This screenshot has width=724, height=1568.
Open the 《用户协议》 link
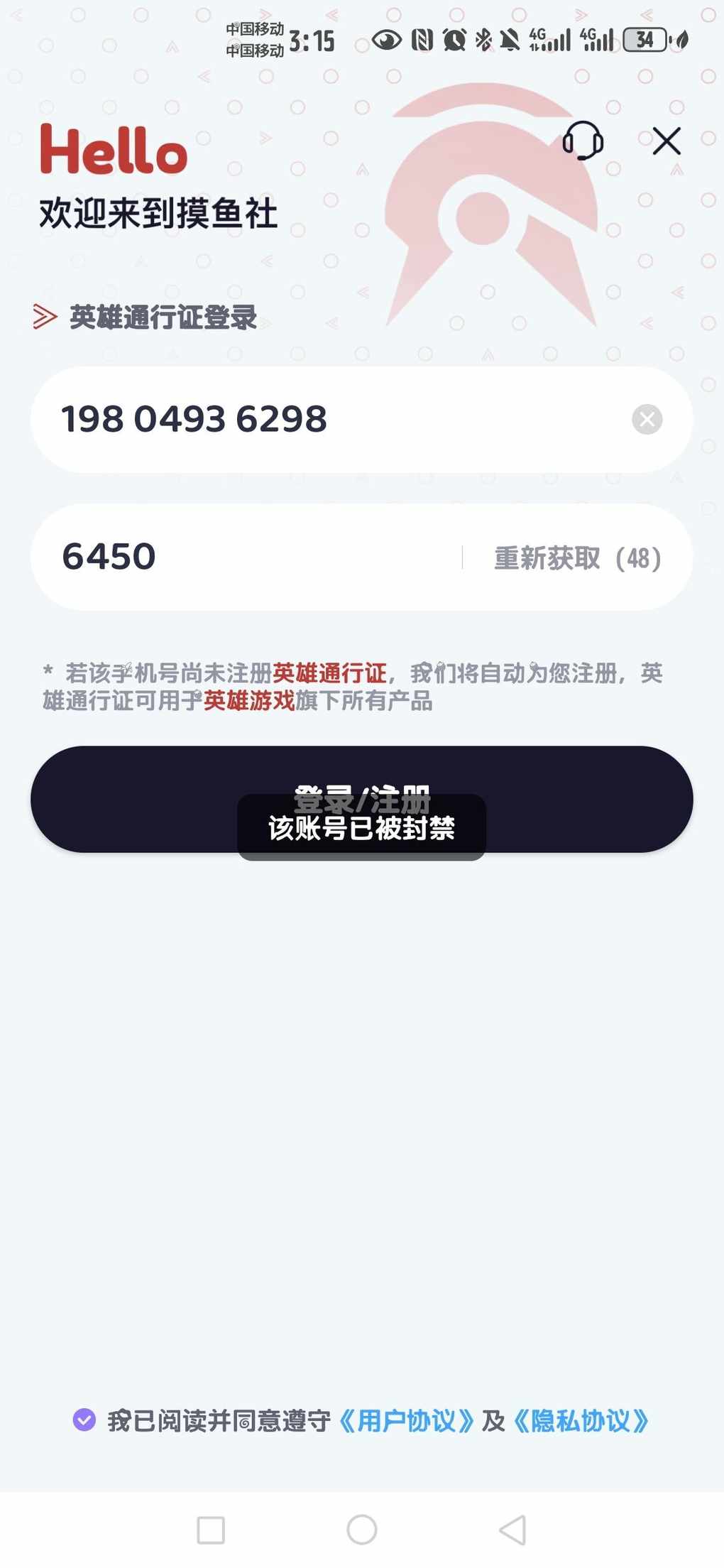pos(406,1421)
